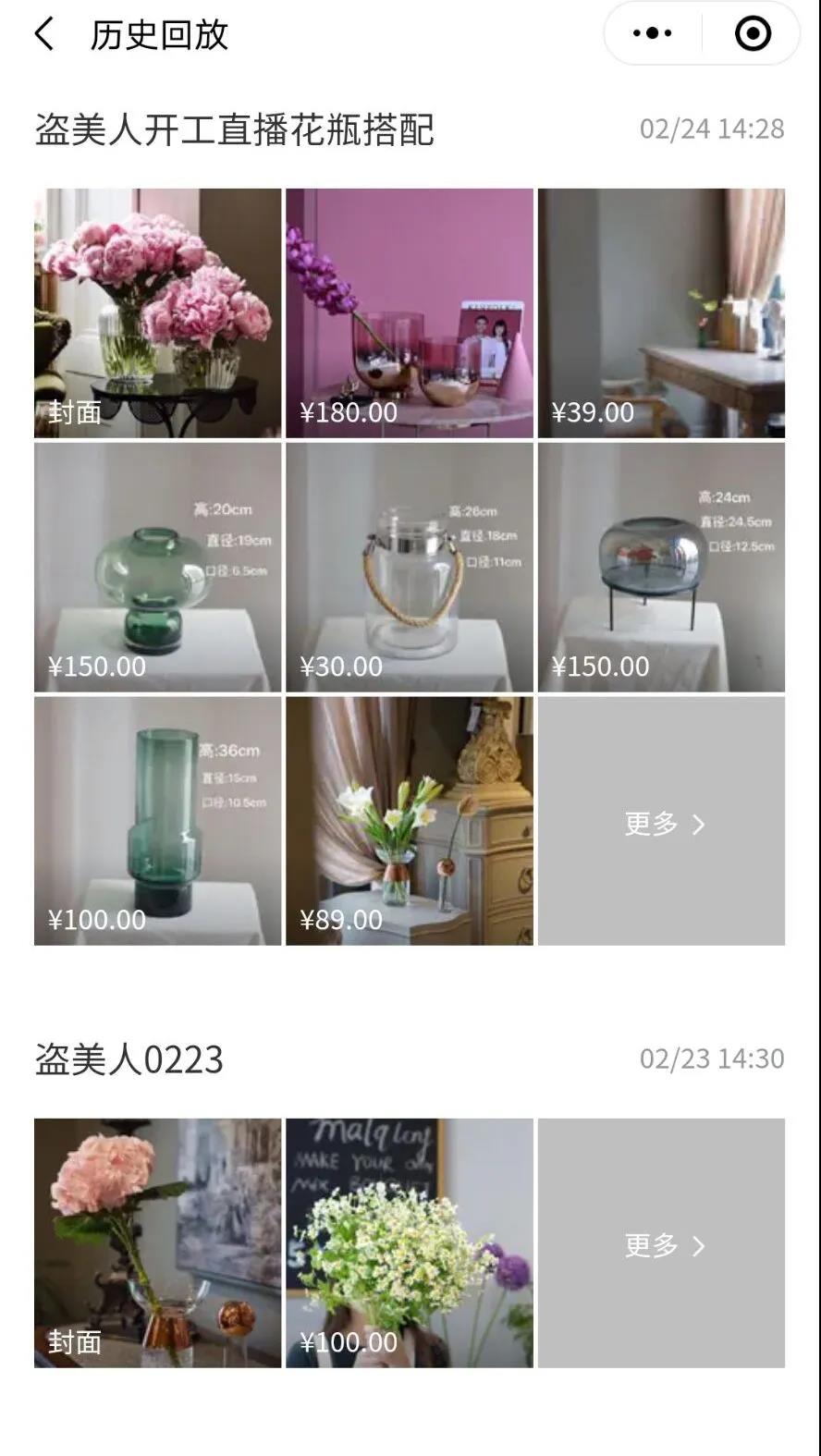This screenshot has width=821, height=1456.
Task: Select the ¥30.00 rope-handle glass jar
Action: coord(410,568)
